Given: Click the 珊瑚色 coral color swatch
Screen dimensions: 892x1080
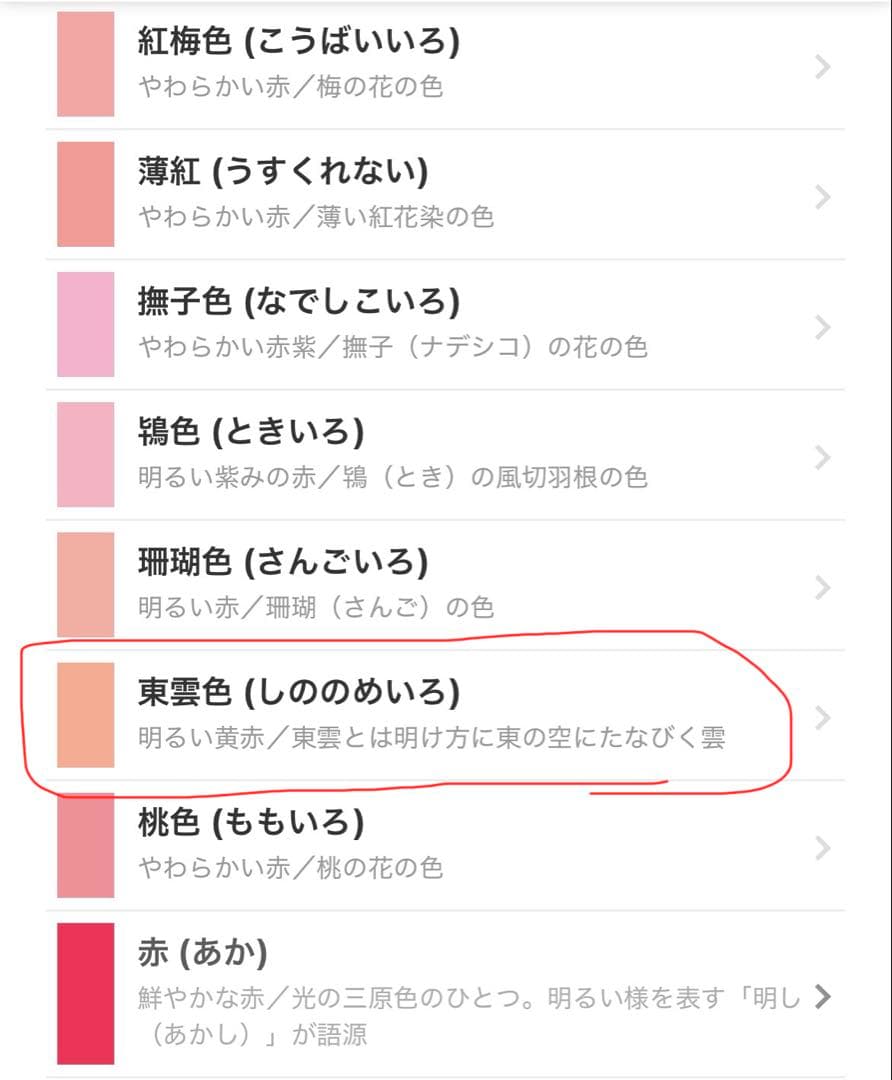Looking at the screenshot, I should (x=85, y=585).
